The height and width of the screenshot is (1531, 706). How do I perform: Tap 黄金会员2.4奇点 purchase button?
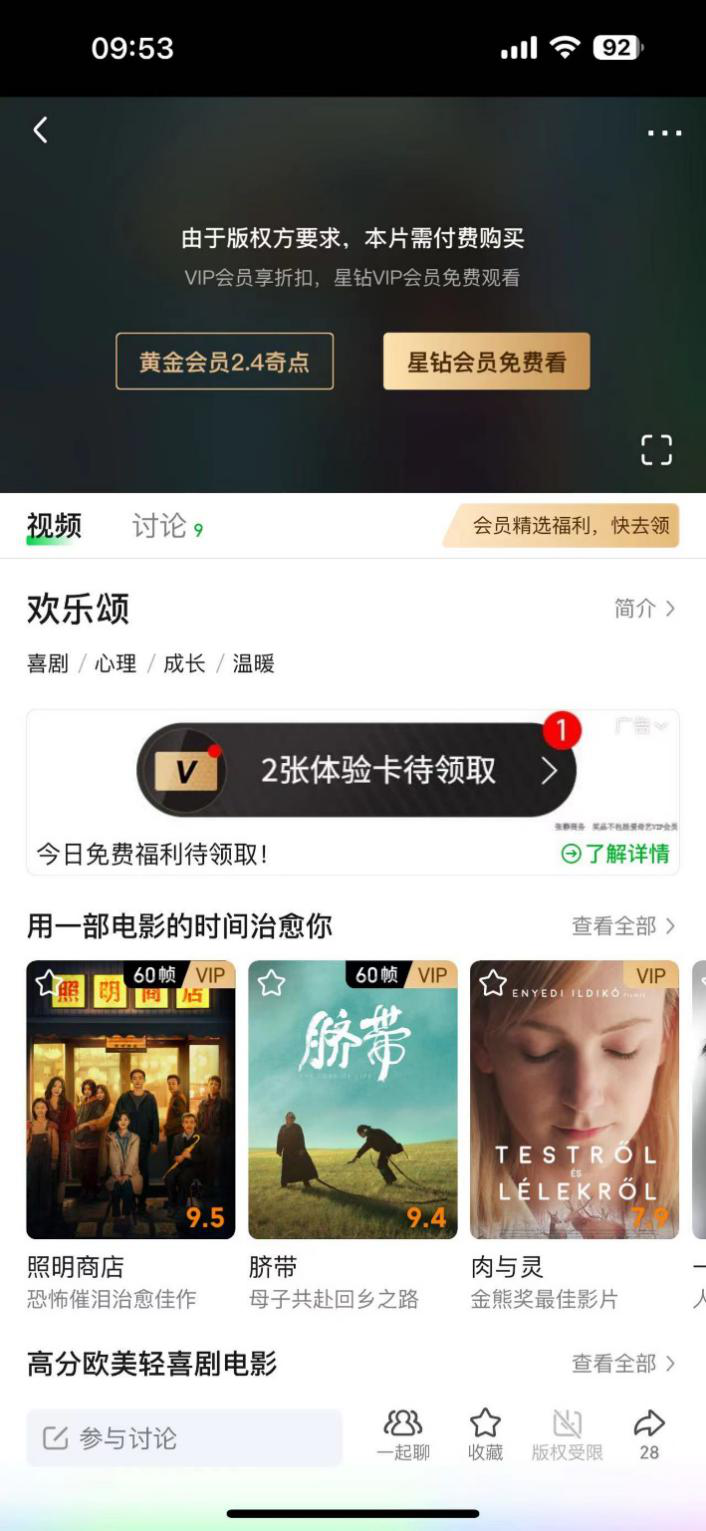[225, 361]
